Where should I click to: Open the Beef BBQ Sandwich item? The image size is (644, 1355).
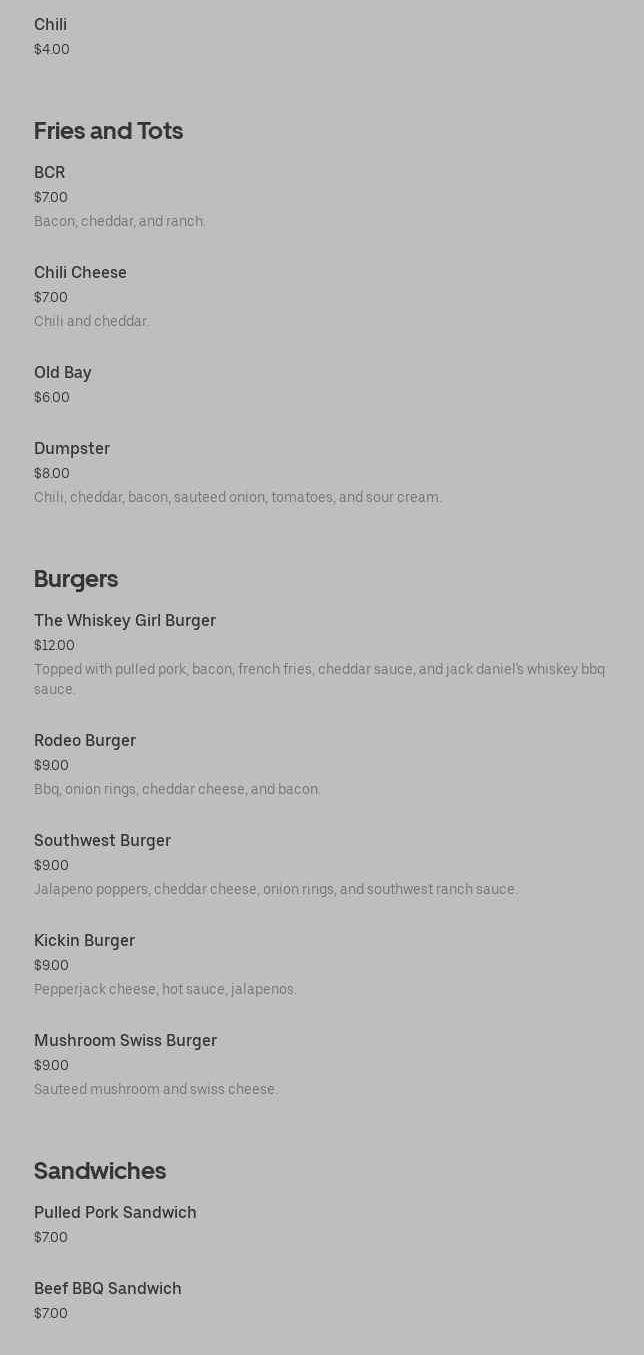[108, 1289]
